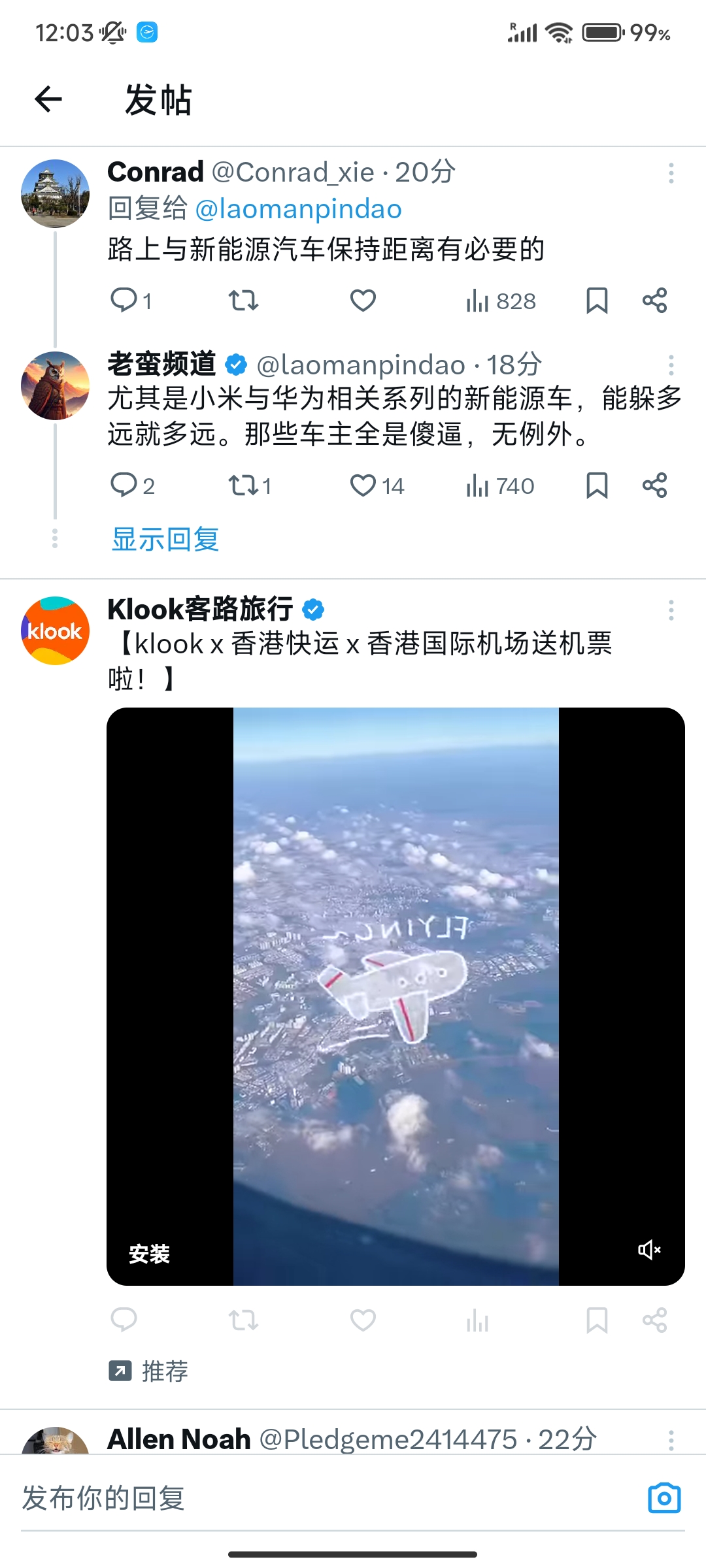Open the camera icon in the reply bar
Screen dimensions: 706x1568
(x=664, y=1498)
